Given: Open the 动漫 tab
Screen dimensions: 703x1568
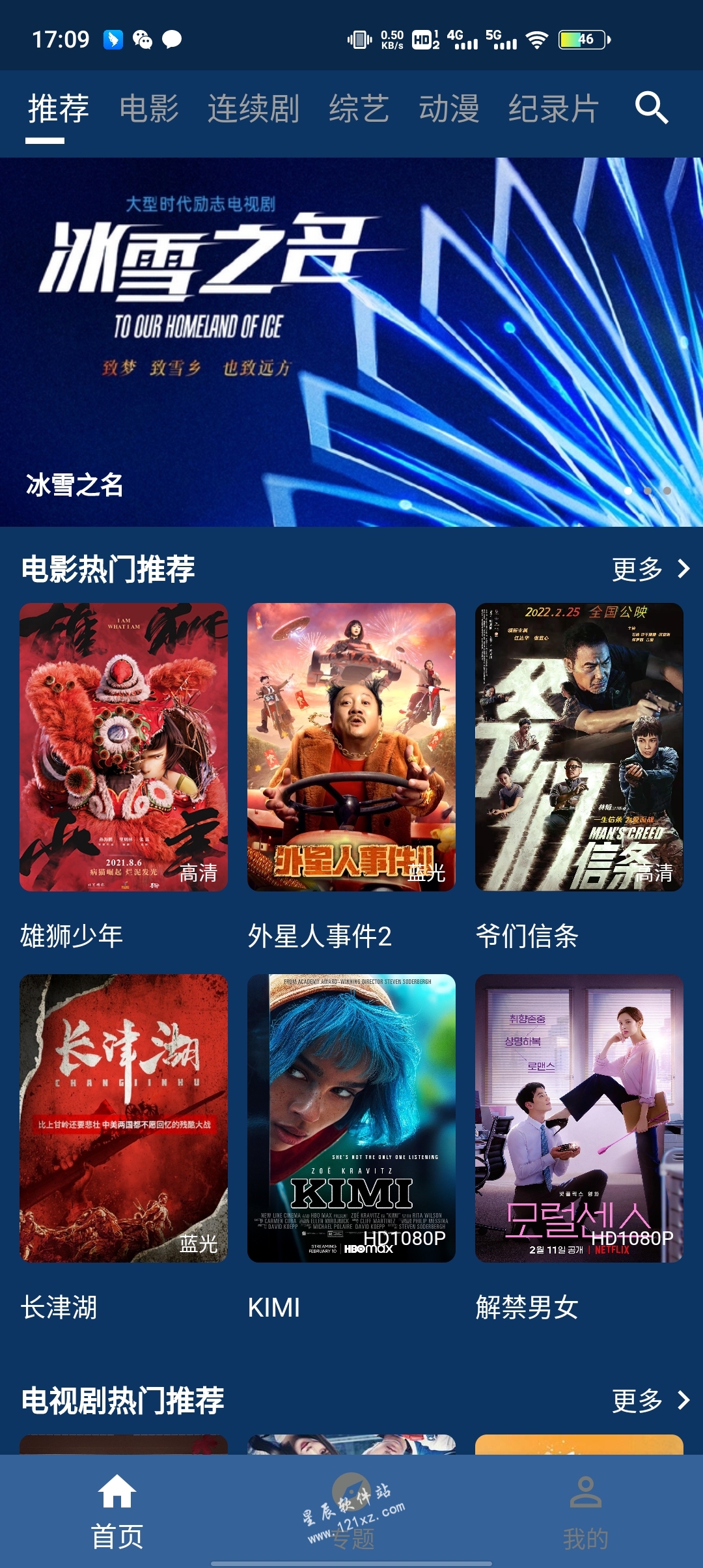Looking at the screenshot, I should tap(449, 108).
